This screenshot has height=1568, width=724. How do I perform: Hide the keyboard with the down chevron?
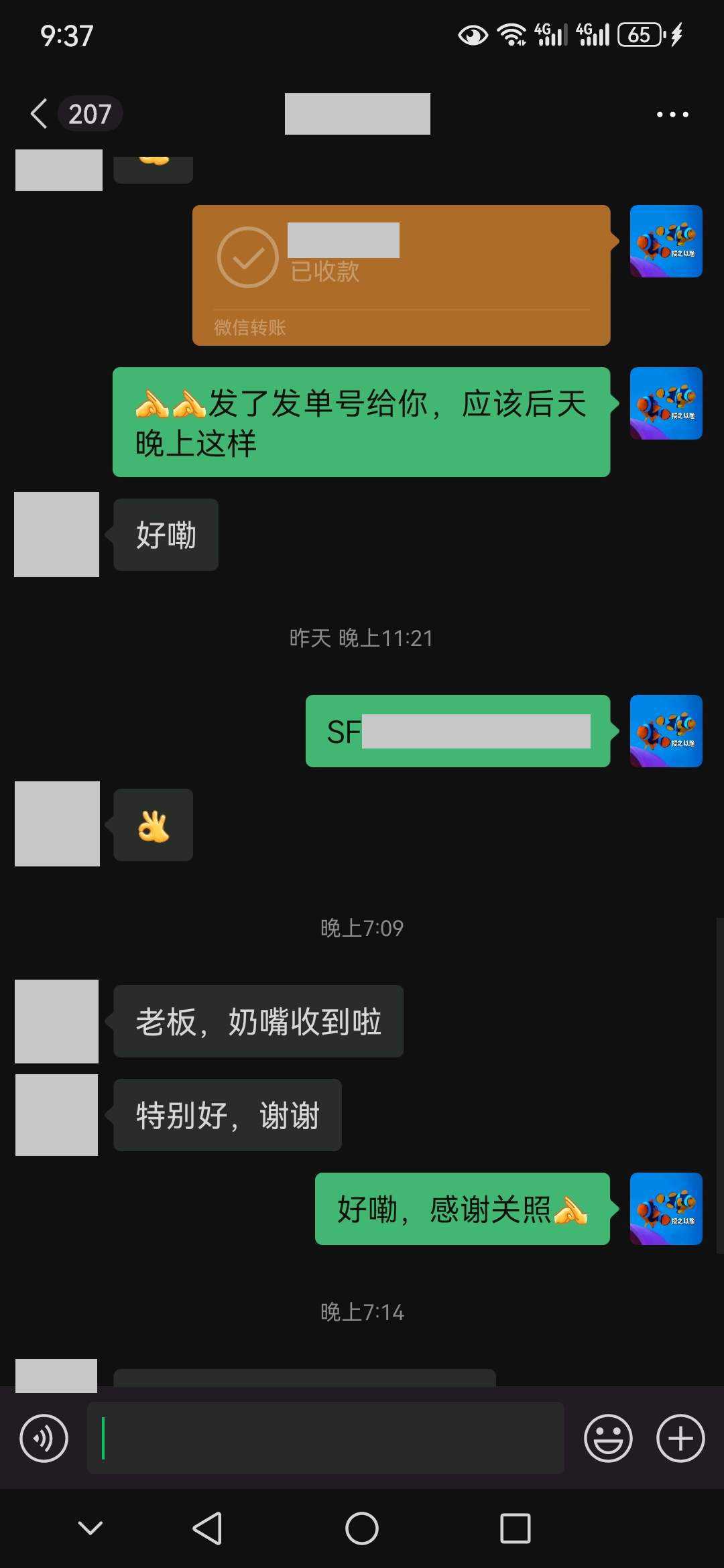pyautogui.click(x=90, y=1528)
